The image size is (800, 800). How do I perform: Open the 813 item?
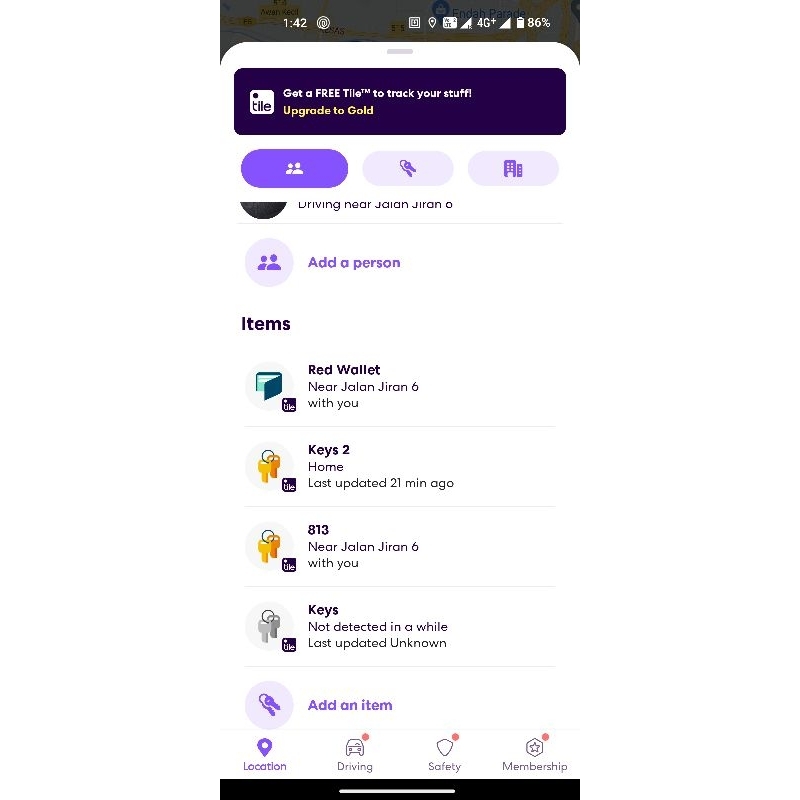[x=399, y=546]
